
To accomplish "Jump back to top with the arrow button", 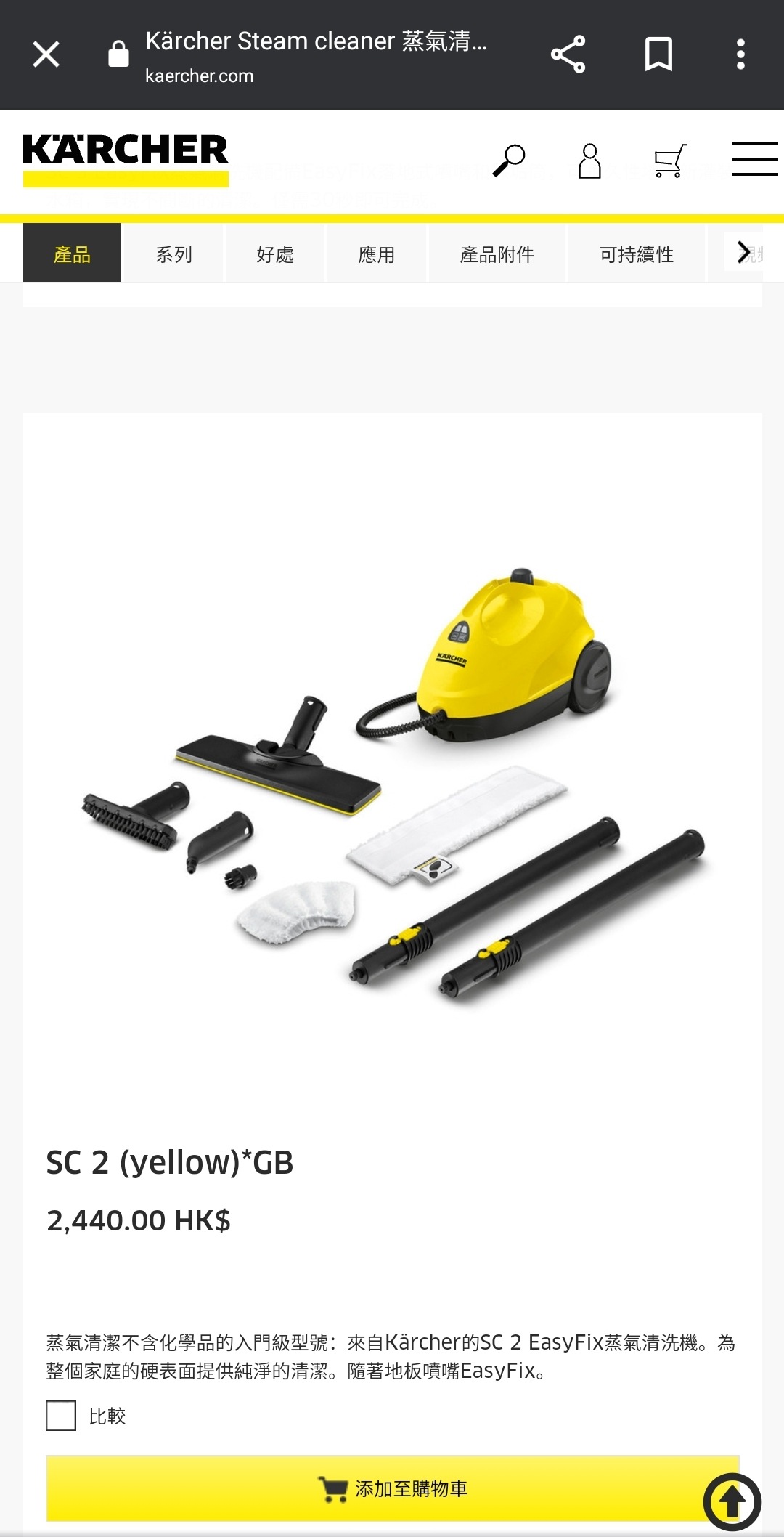I will tap(732, 1502).
